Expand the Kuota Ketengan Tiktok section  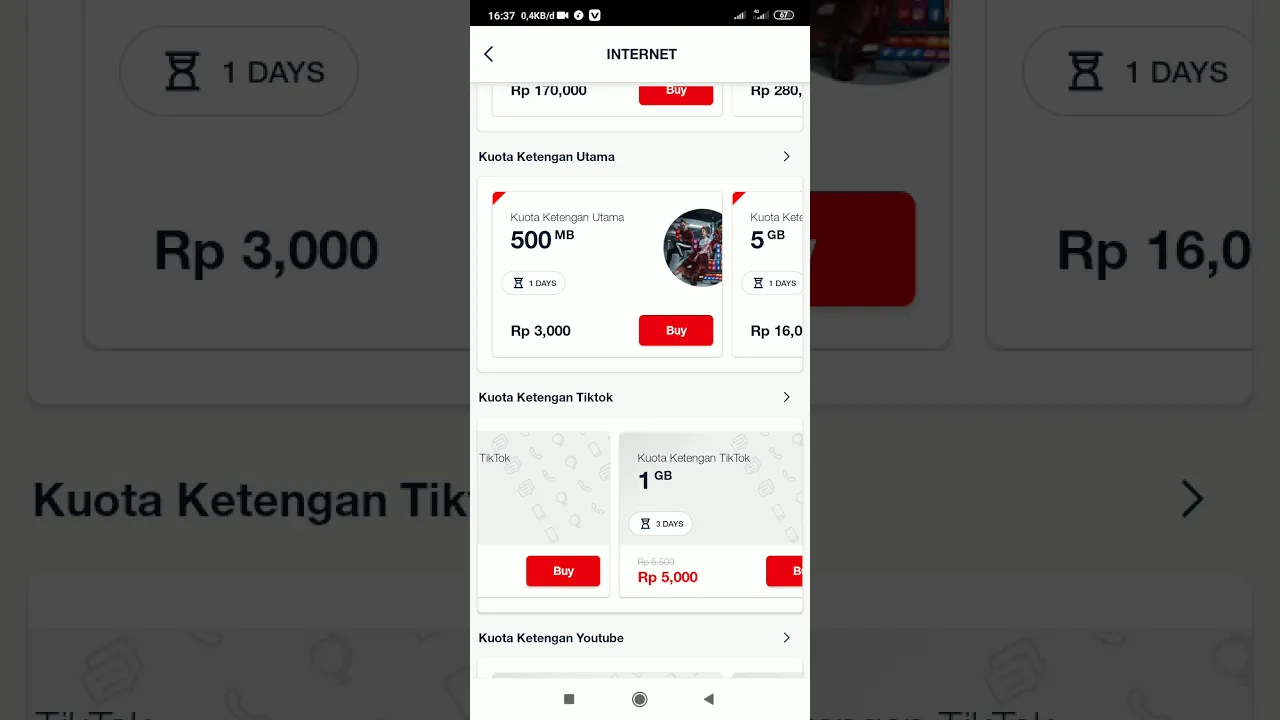tap(786, 397)
